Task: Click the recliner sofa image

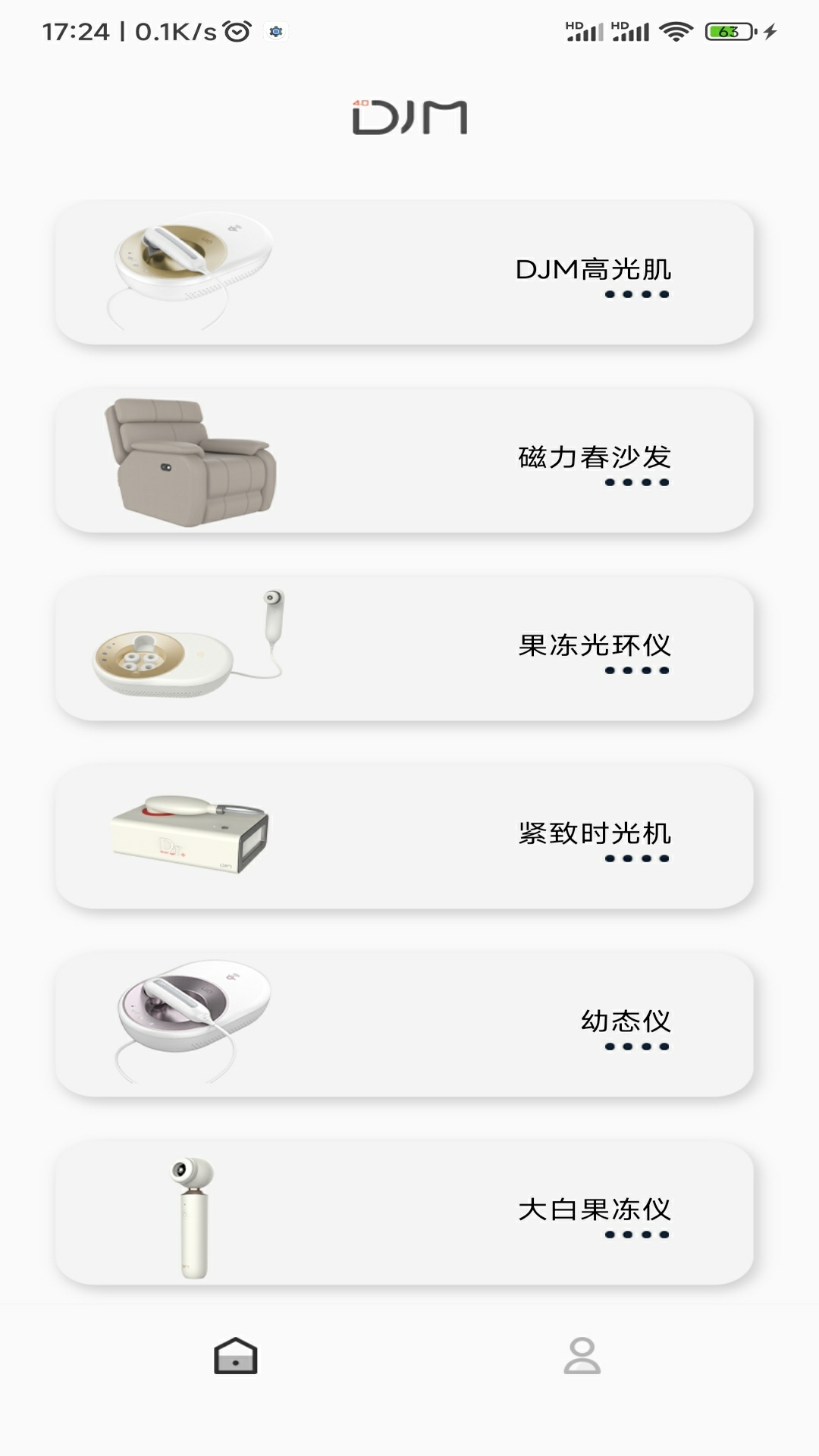Action: (186, 455)
